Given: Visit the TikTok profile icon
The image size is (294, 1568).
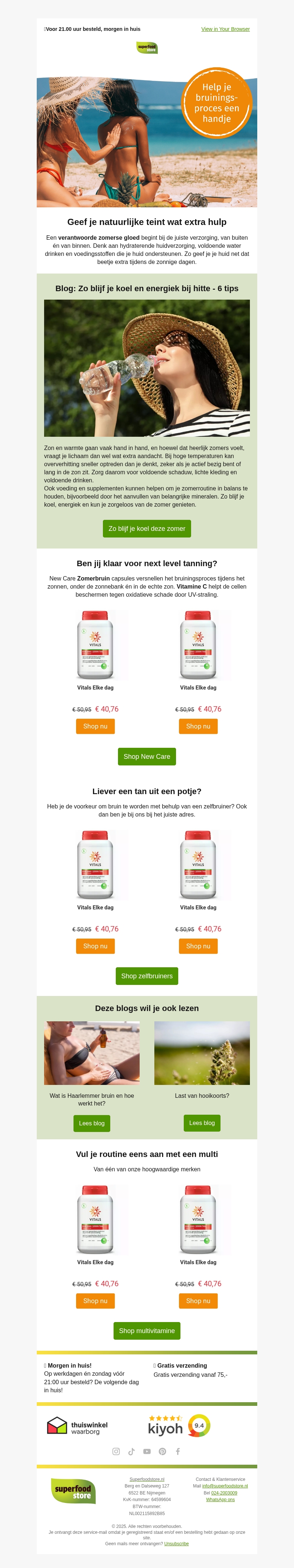Looking at the screenshot, I should pos(132,1451).
